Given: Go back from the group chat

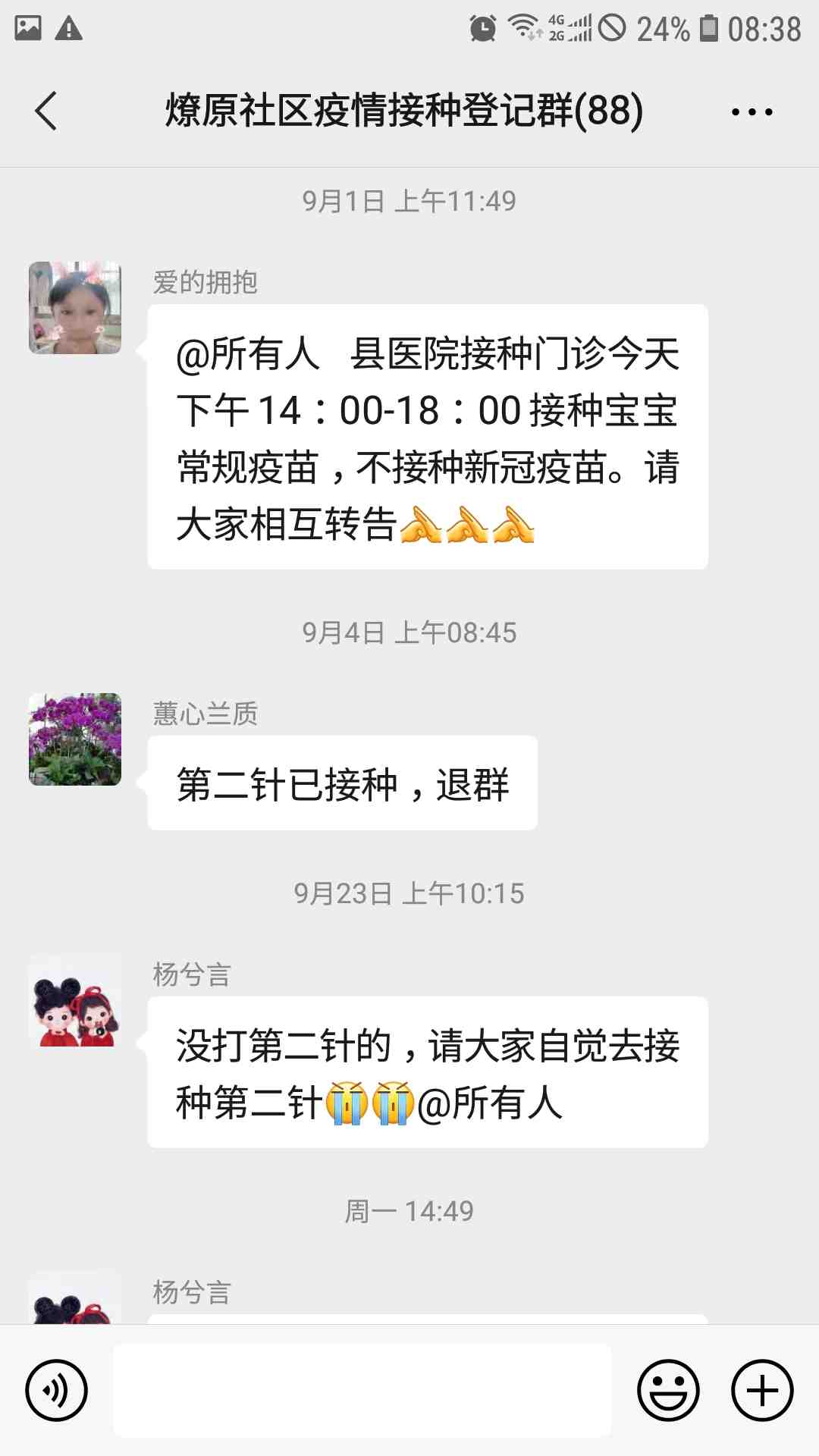Looking at the screenshot, I should click(46, 111).
